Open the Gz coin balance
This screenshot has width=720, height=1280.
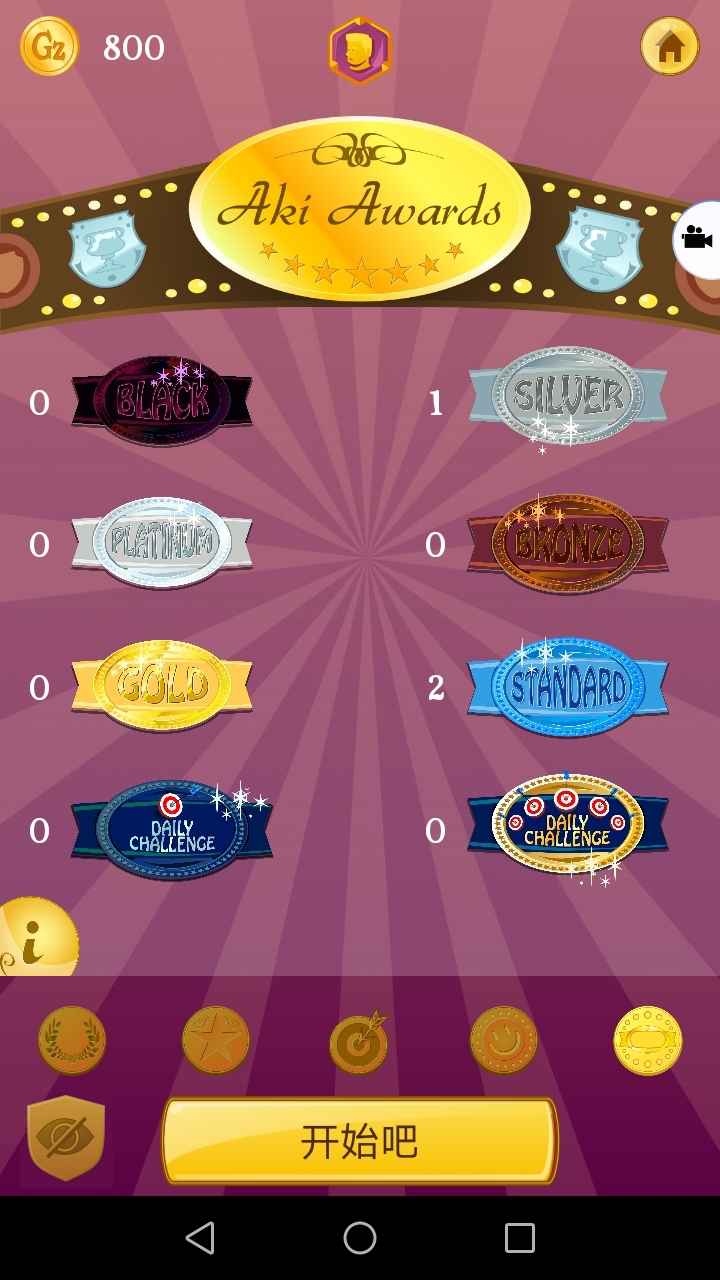point(50,46)
